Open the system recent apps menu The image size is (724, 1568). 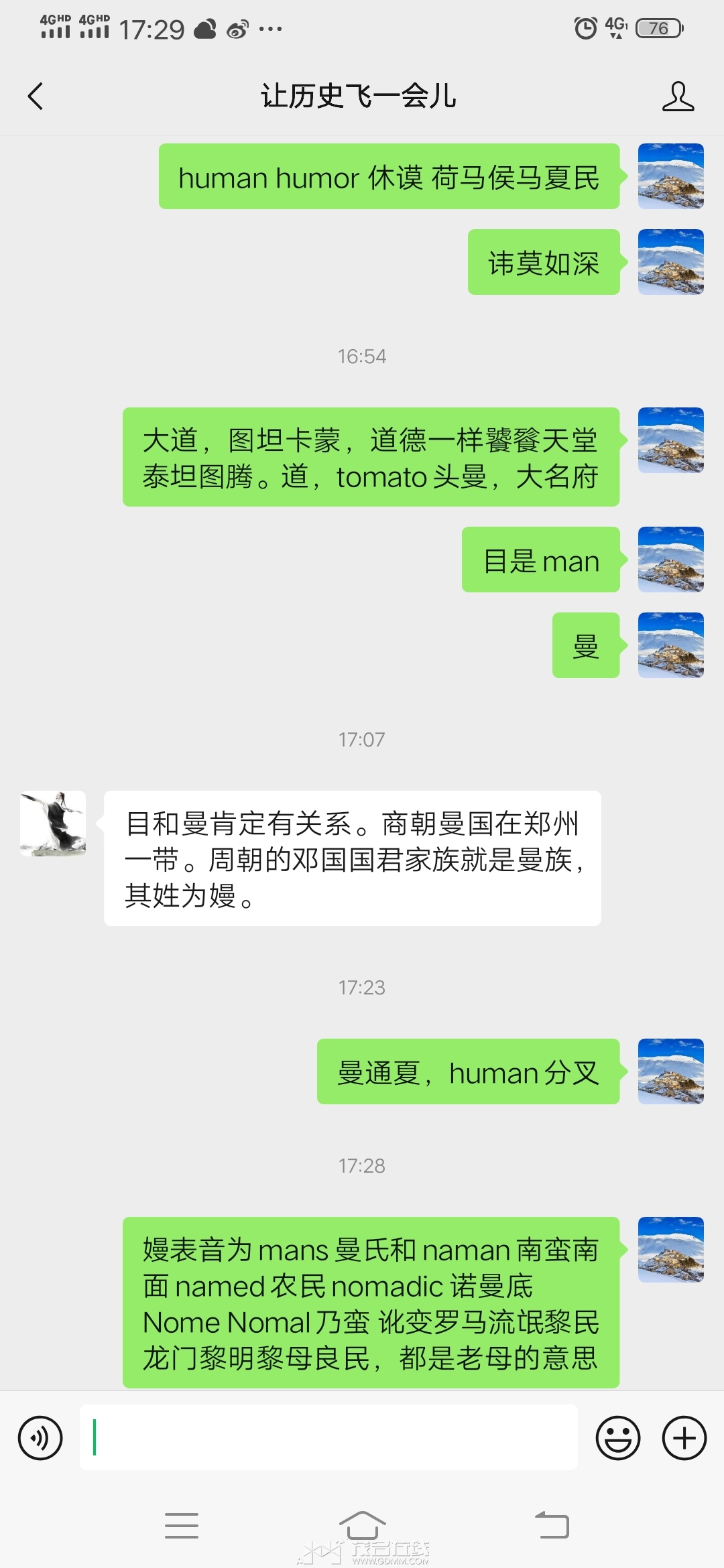pyautogui.click(x=181, y=1526)
